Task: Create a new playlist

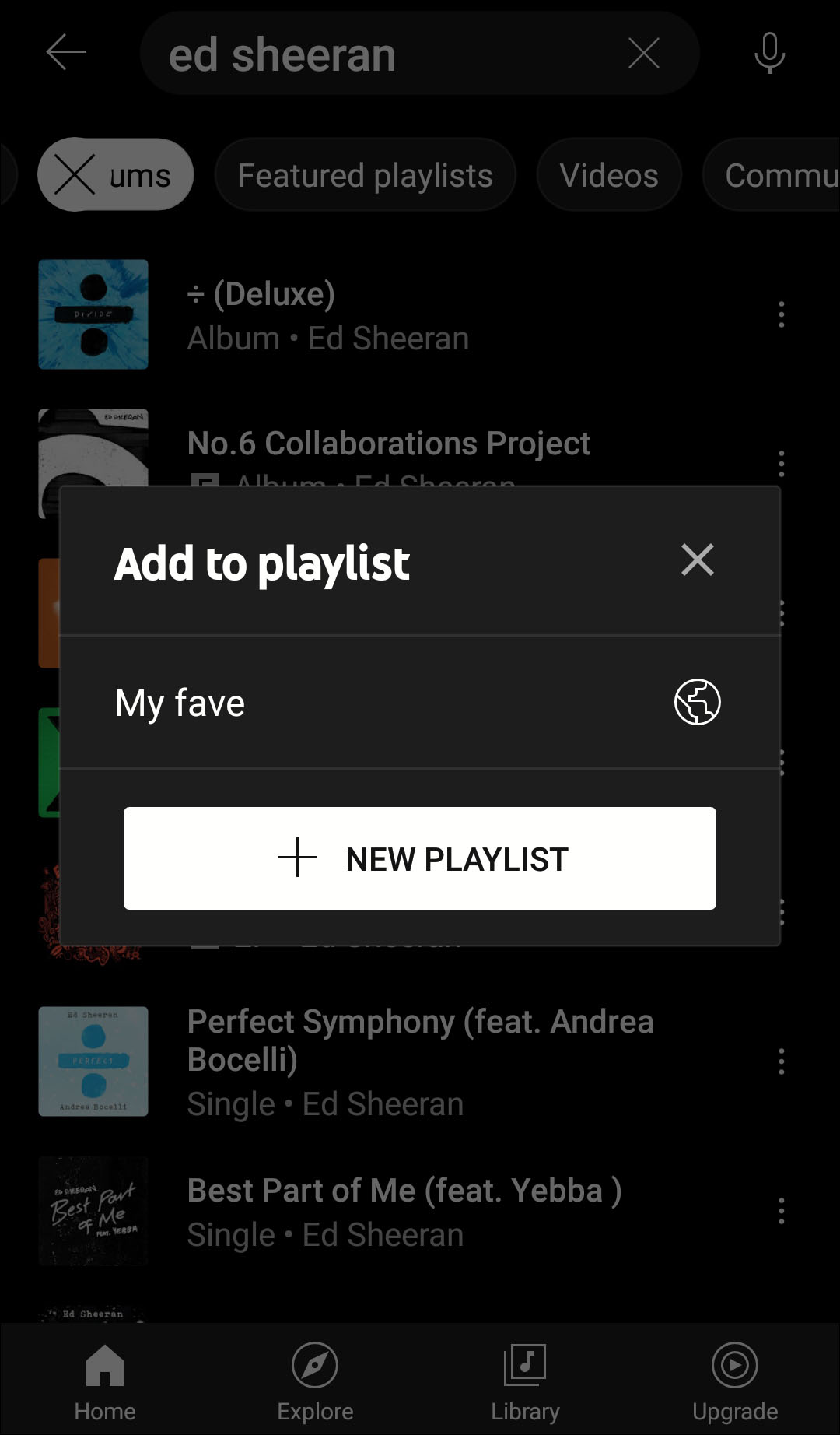Action: point(420,858)
